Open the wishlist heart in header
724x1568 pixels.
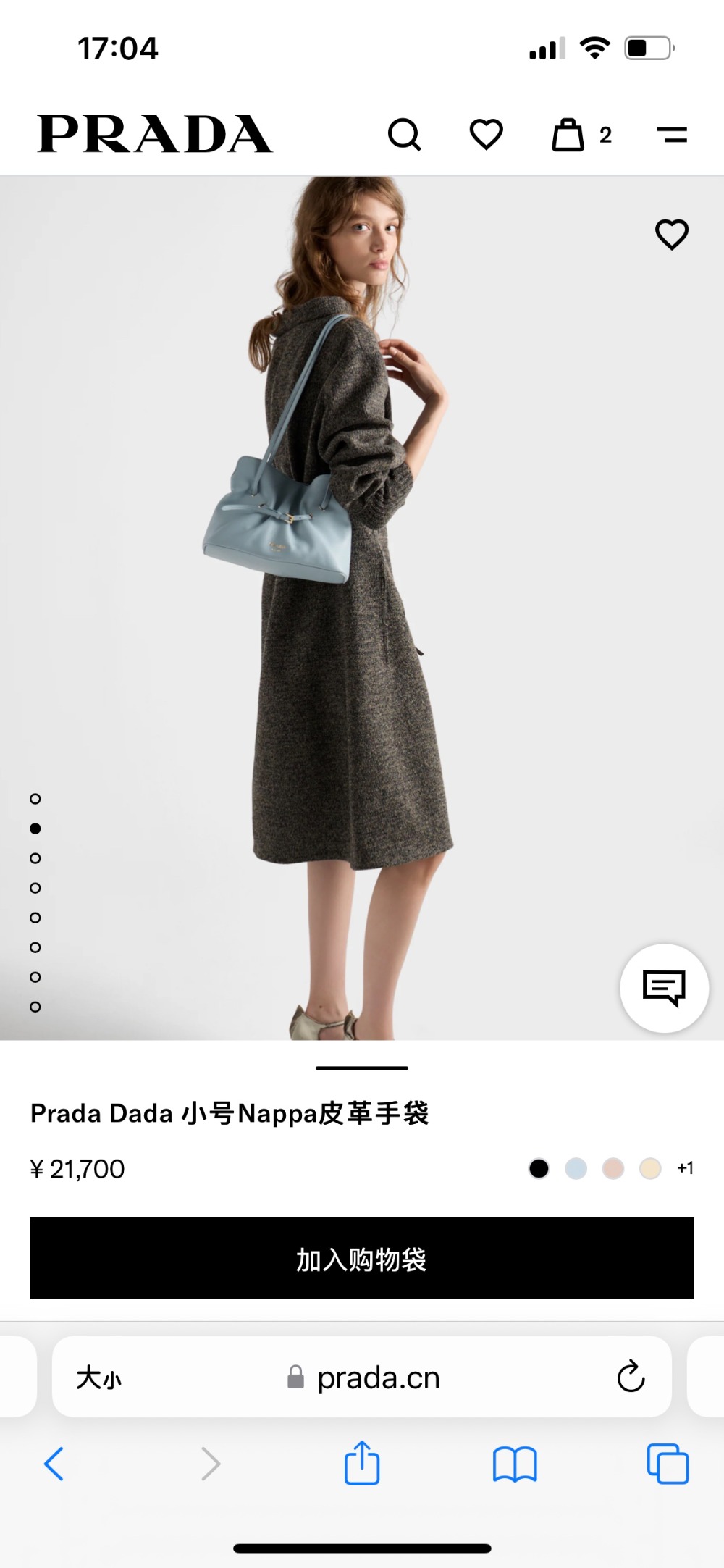[486, 135]
